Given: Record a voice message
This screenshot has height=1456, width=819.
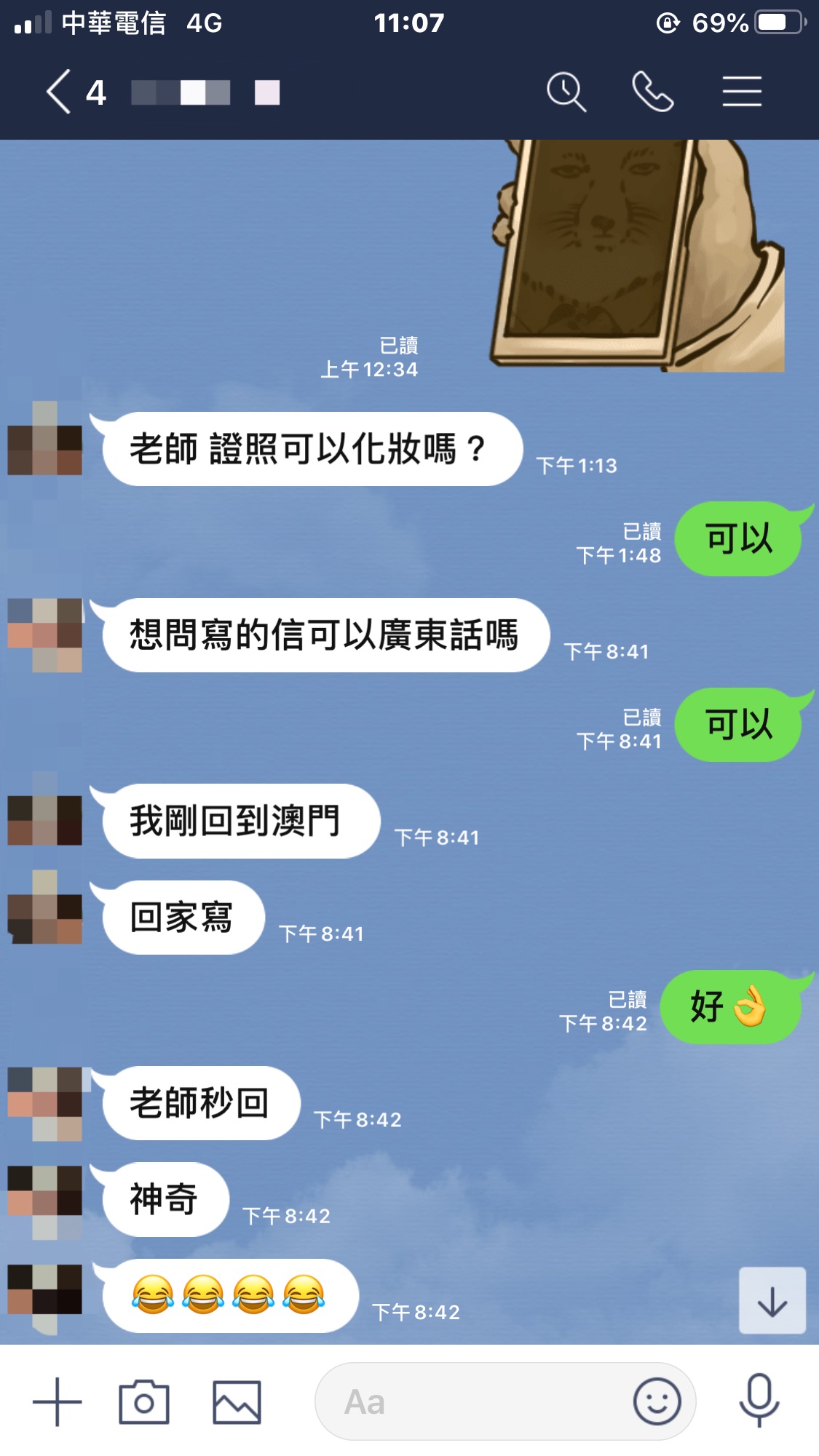Looking at the screenshot, I should pyautogui.click(x=759, y=1400).
